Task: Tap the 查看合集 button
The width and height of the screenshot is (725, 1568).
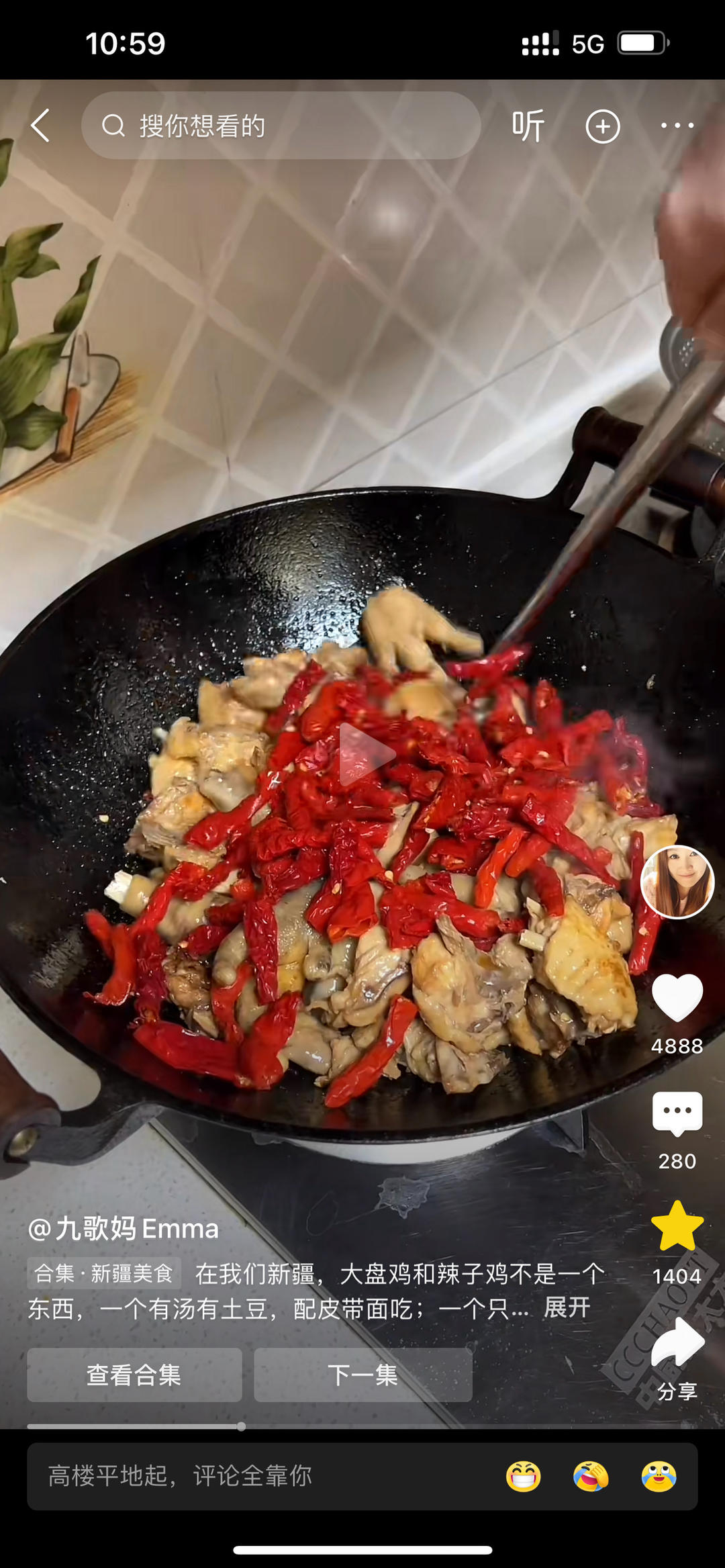Action: click(134, 1375)
